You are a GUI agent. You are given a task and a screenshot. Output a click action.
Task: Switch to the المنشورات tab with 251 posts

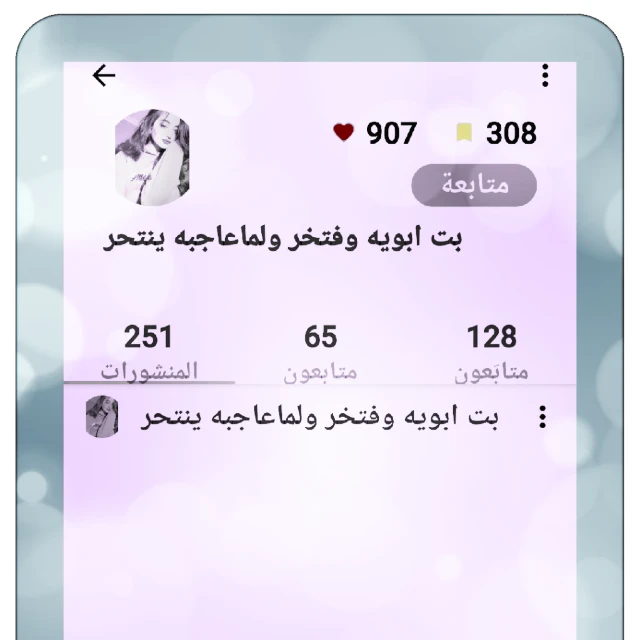(149, 353)
